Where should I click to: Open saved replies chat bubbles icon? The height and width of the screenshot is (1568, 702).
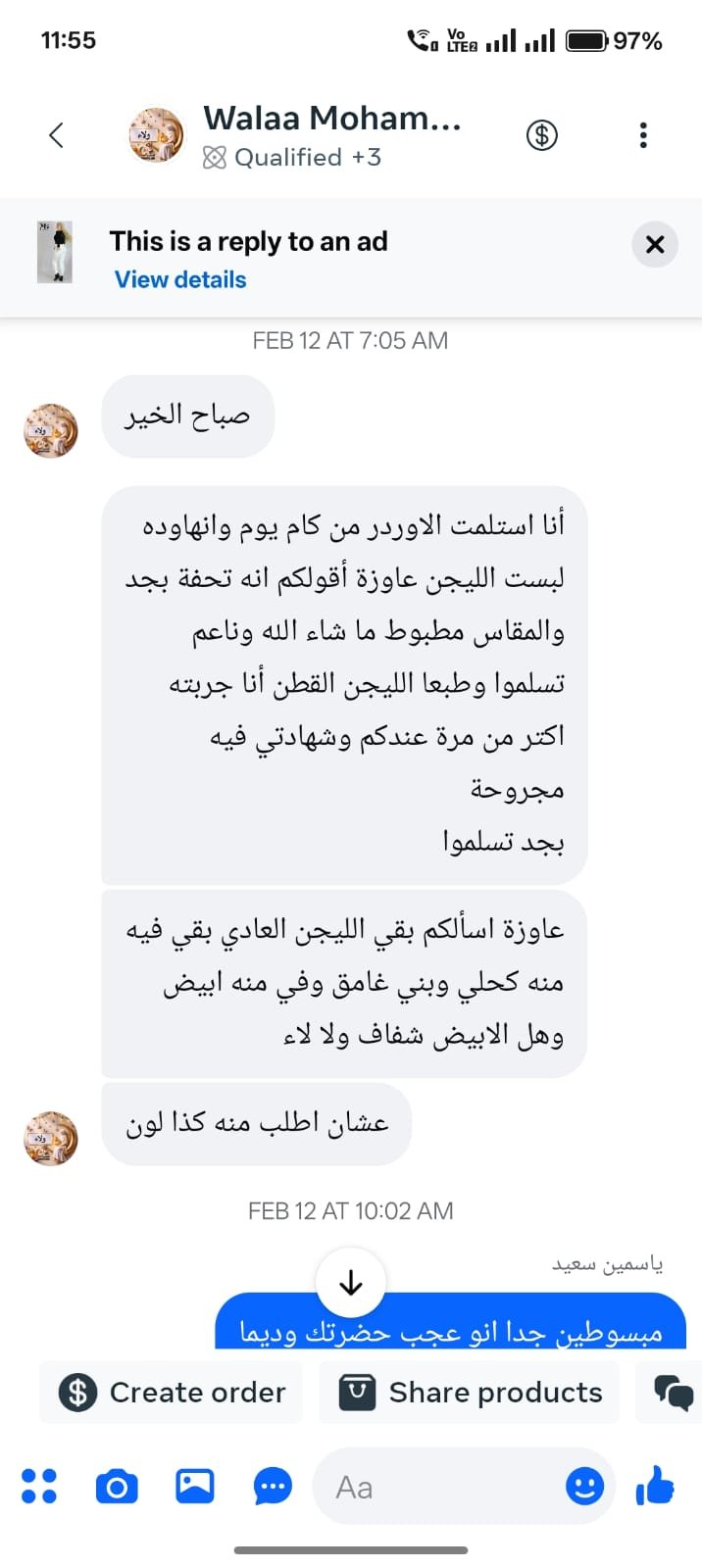[x=673, y=1392]
